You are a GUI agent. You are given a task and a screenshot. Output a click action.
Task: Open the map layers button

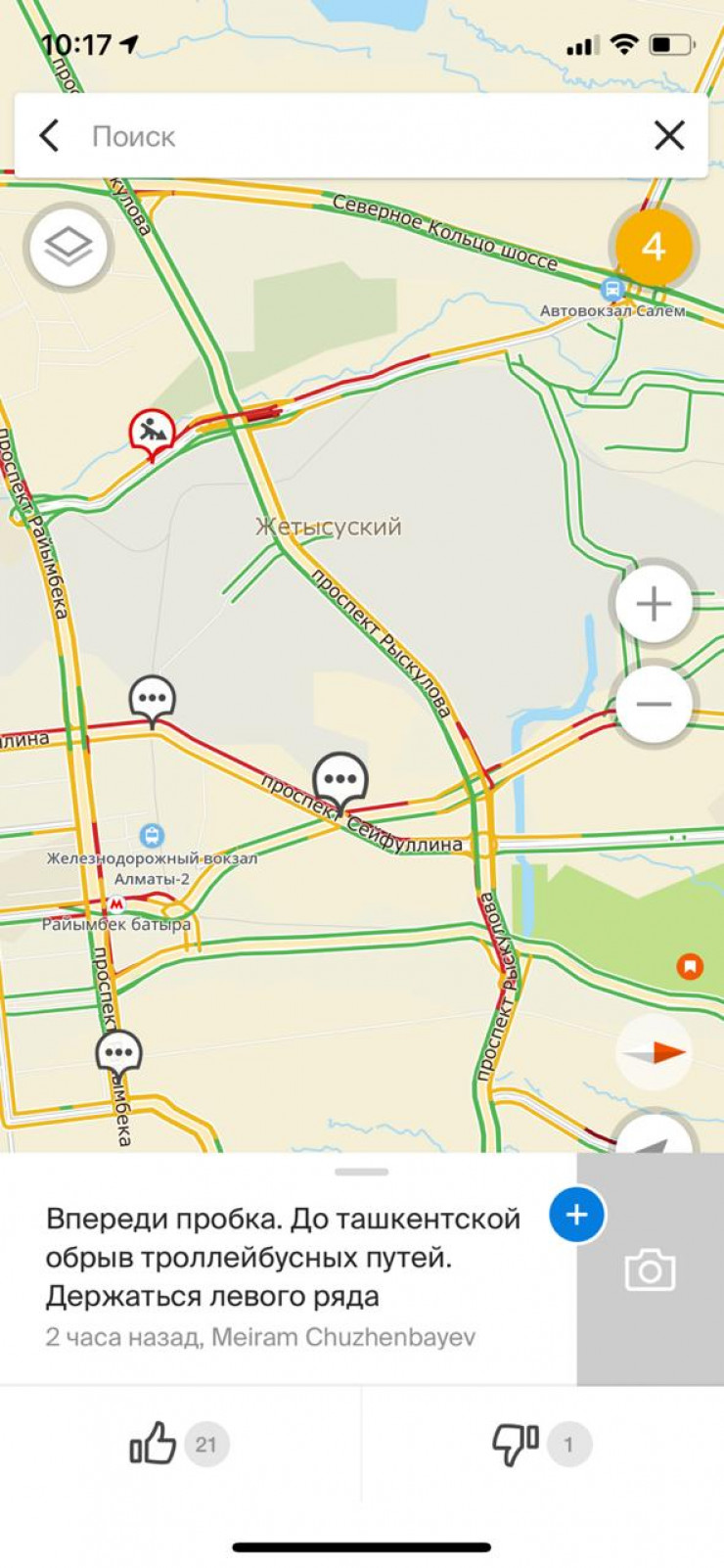(x=68, y=246)
